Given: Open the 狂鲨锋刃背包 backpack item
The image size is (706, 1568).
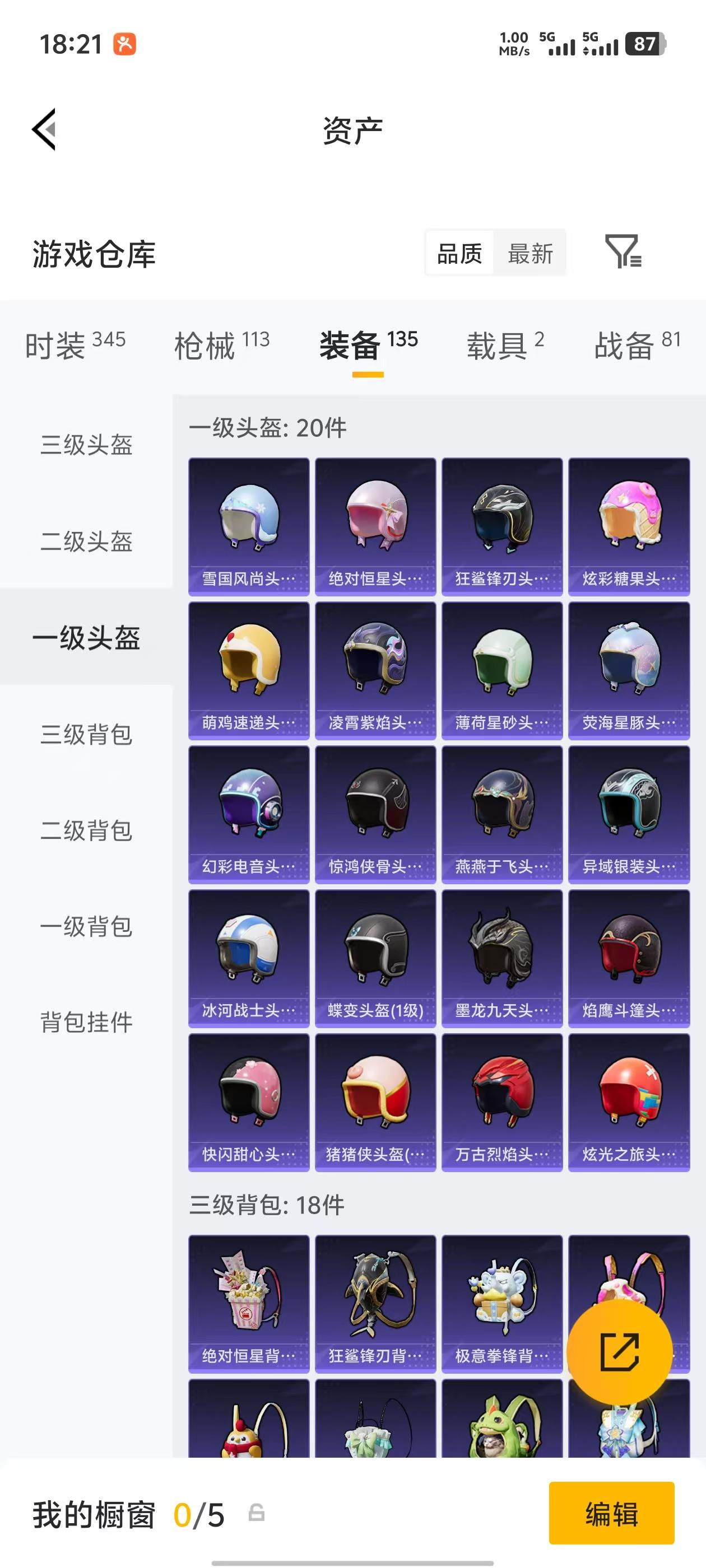Looking at the screenshot, I should point(375,1296).
